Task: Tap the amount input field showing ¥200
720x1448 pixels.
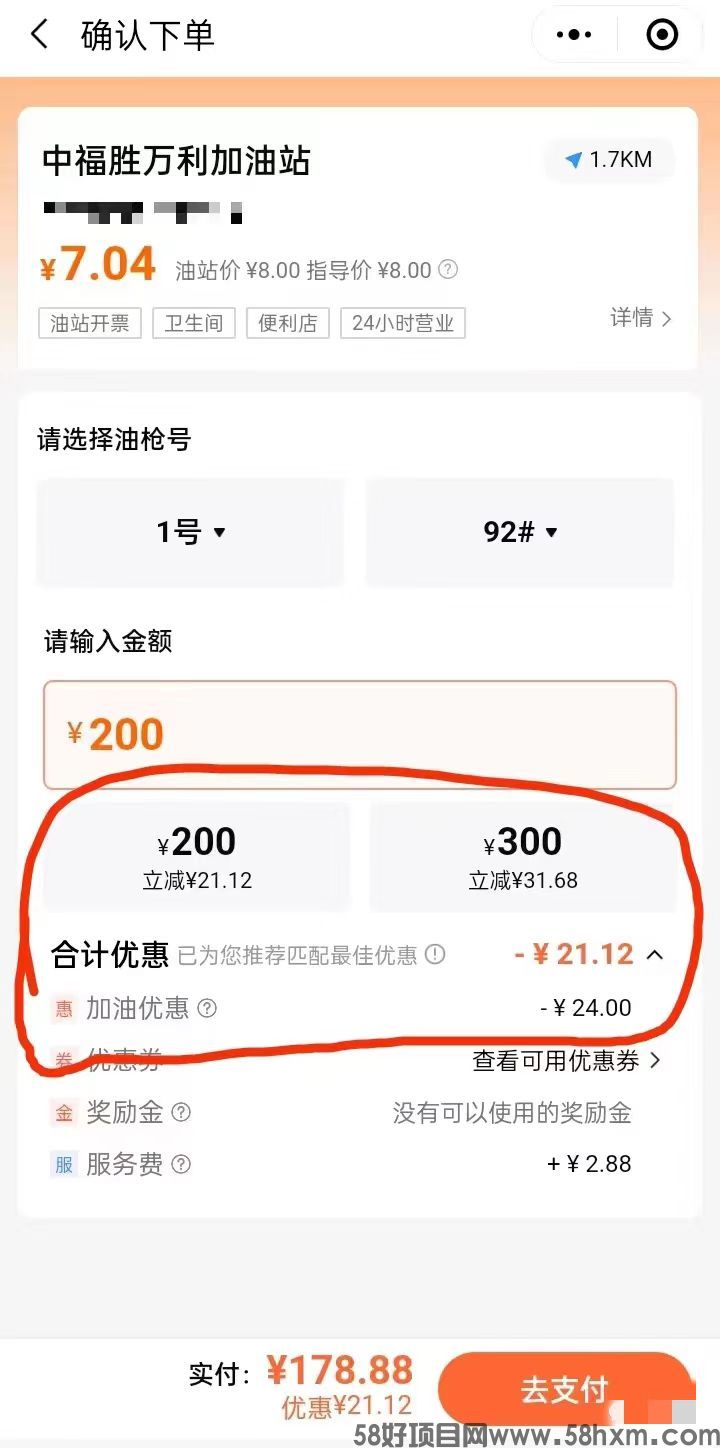Action: tap(360, 735)
